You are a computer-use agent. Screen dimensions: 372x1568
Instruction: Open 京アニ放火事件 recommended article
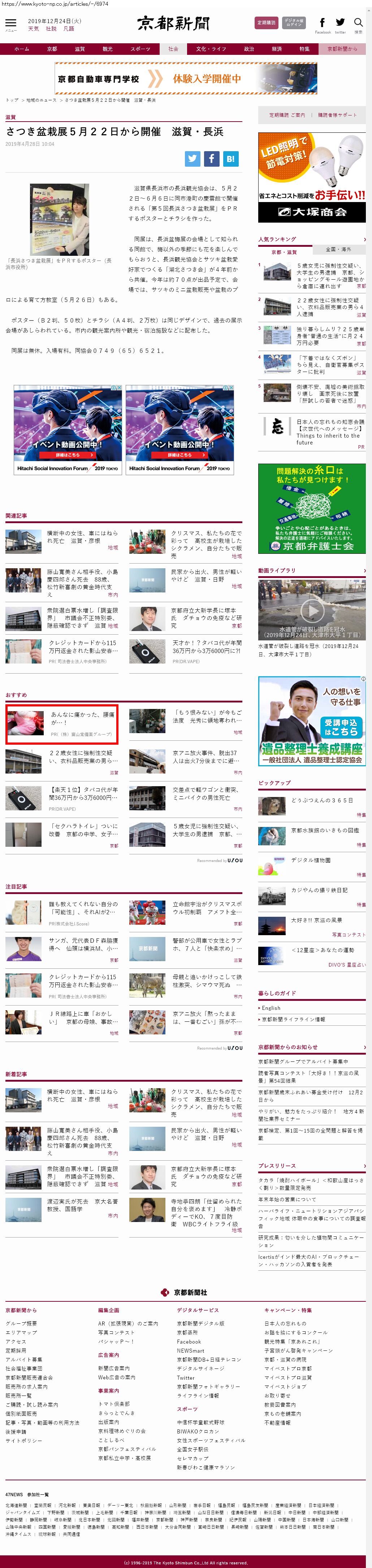pos(205,757)
